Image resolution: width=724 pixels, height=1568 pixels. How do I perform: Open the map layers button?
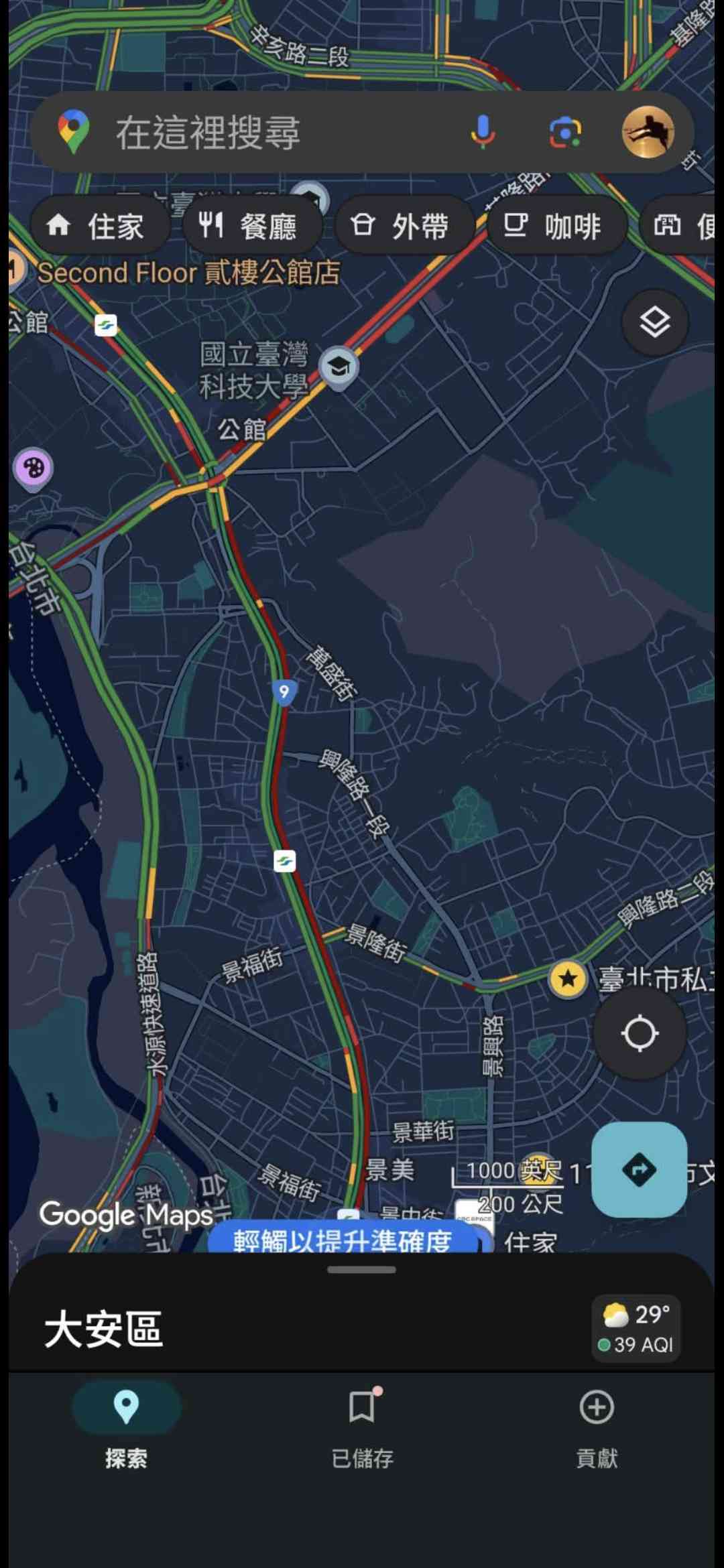pos(654,322)
